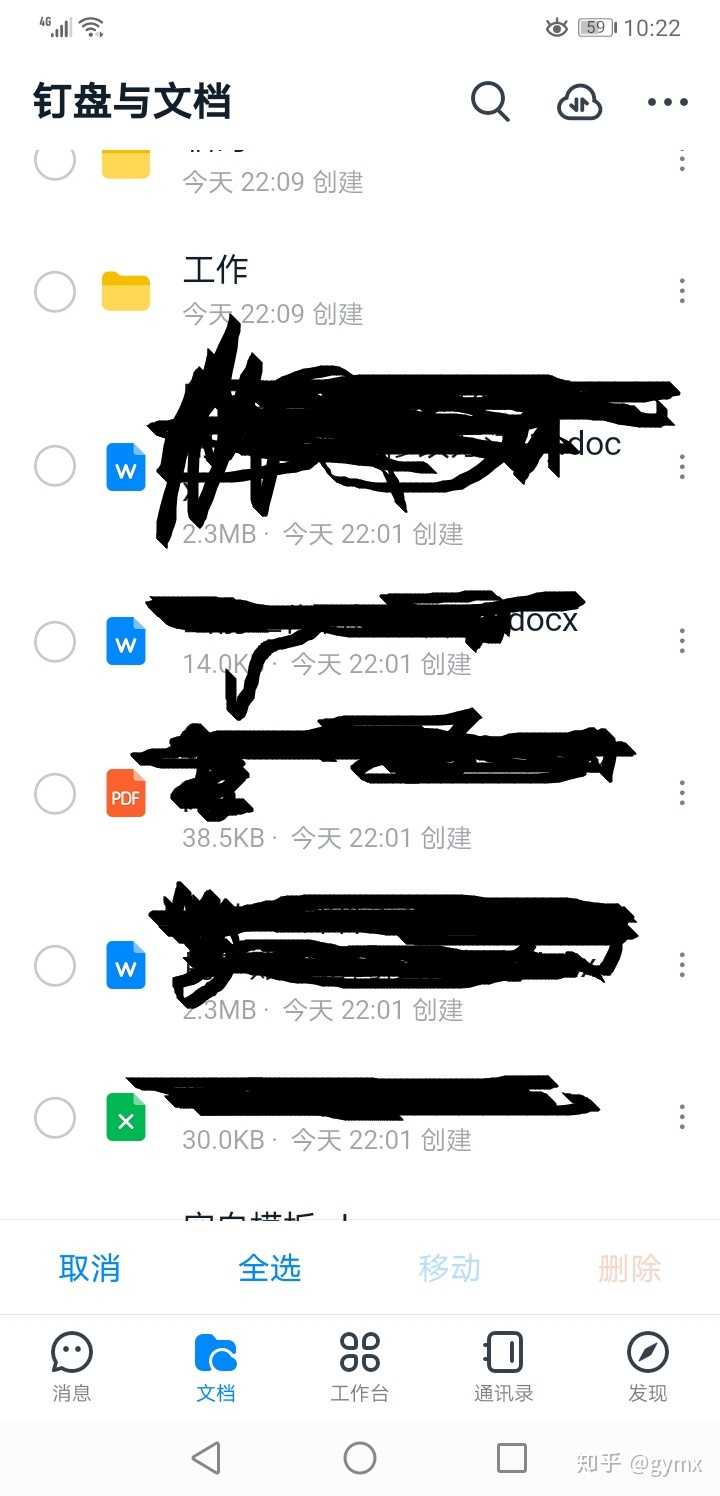
Task: Switch to the 发现 tab
Action: 647,1367
